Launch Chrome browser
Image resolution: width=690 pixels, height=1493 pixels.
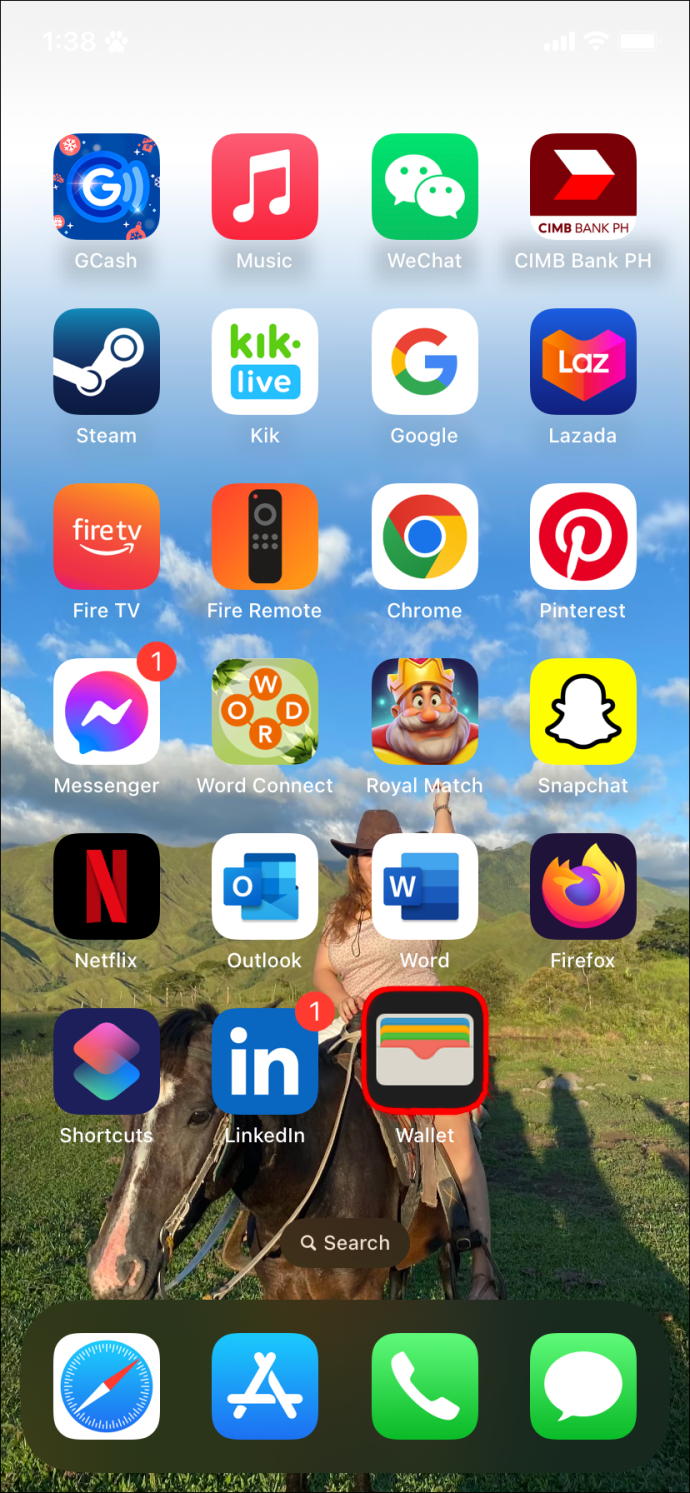pos(425,537)
